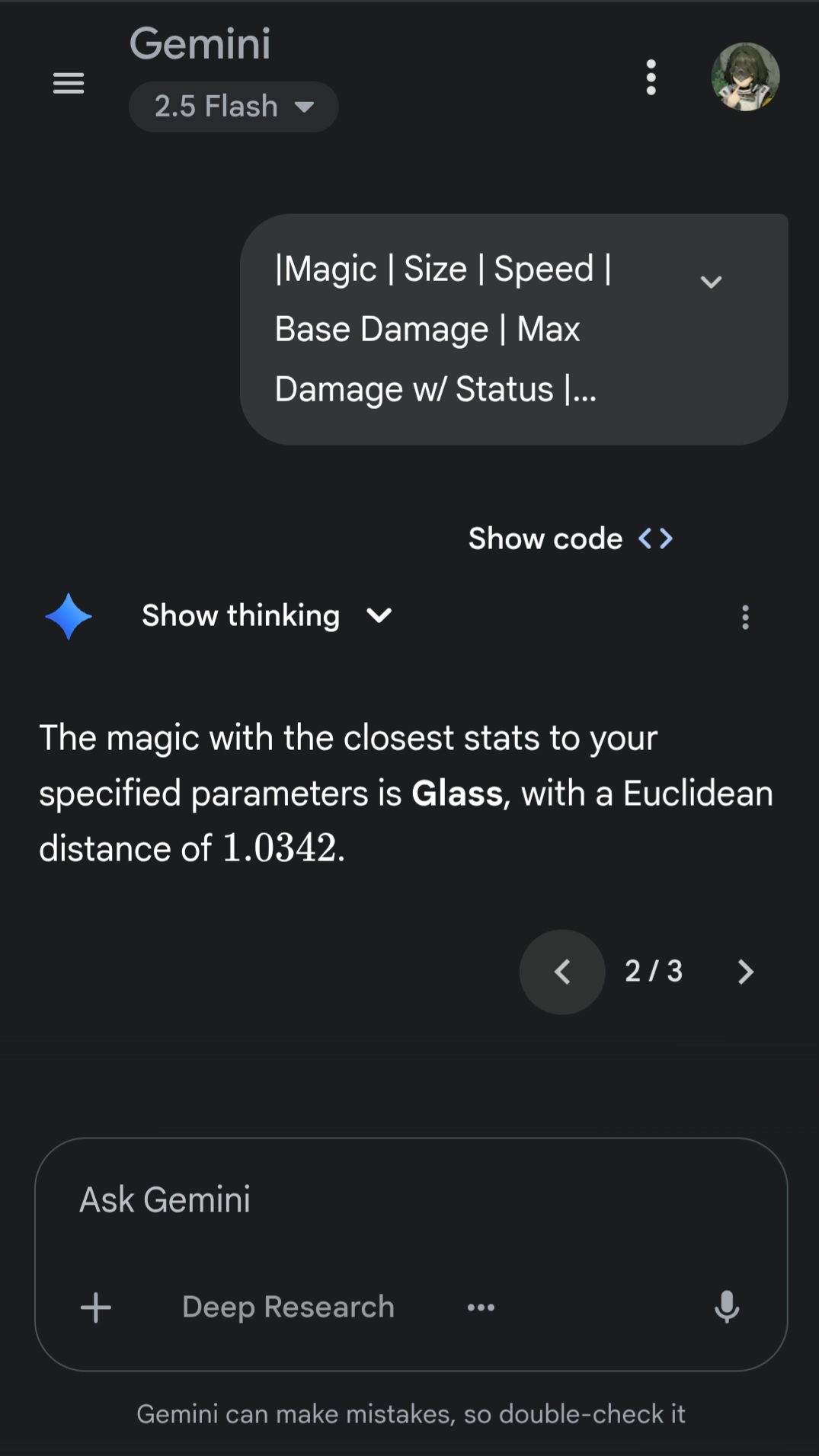819x1456 pixels.
Task: Go to the next draft response
Action: click(745, 972)
